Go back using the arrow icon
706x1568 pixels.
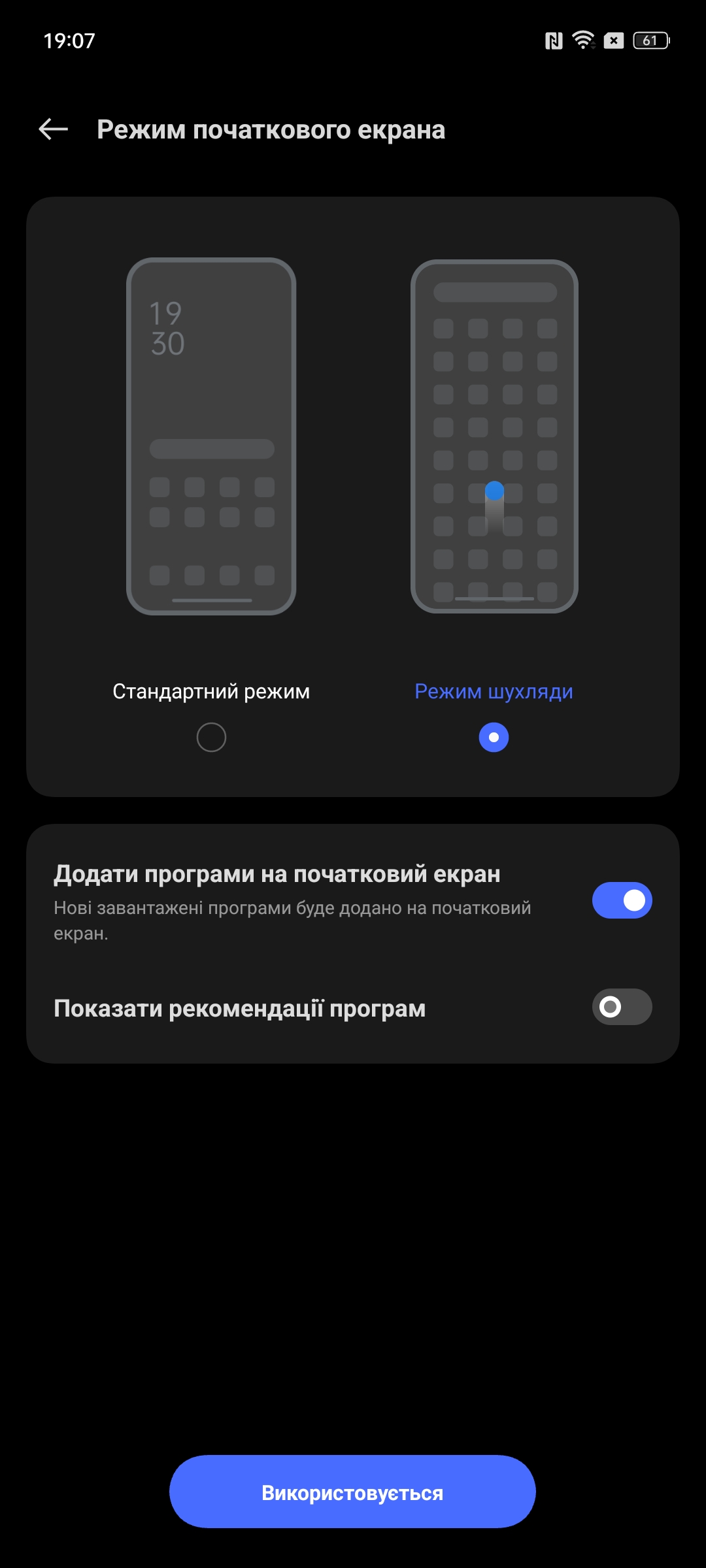tap(54, 129)
